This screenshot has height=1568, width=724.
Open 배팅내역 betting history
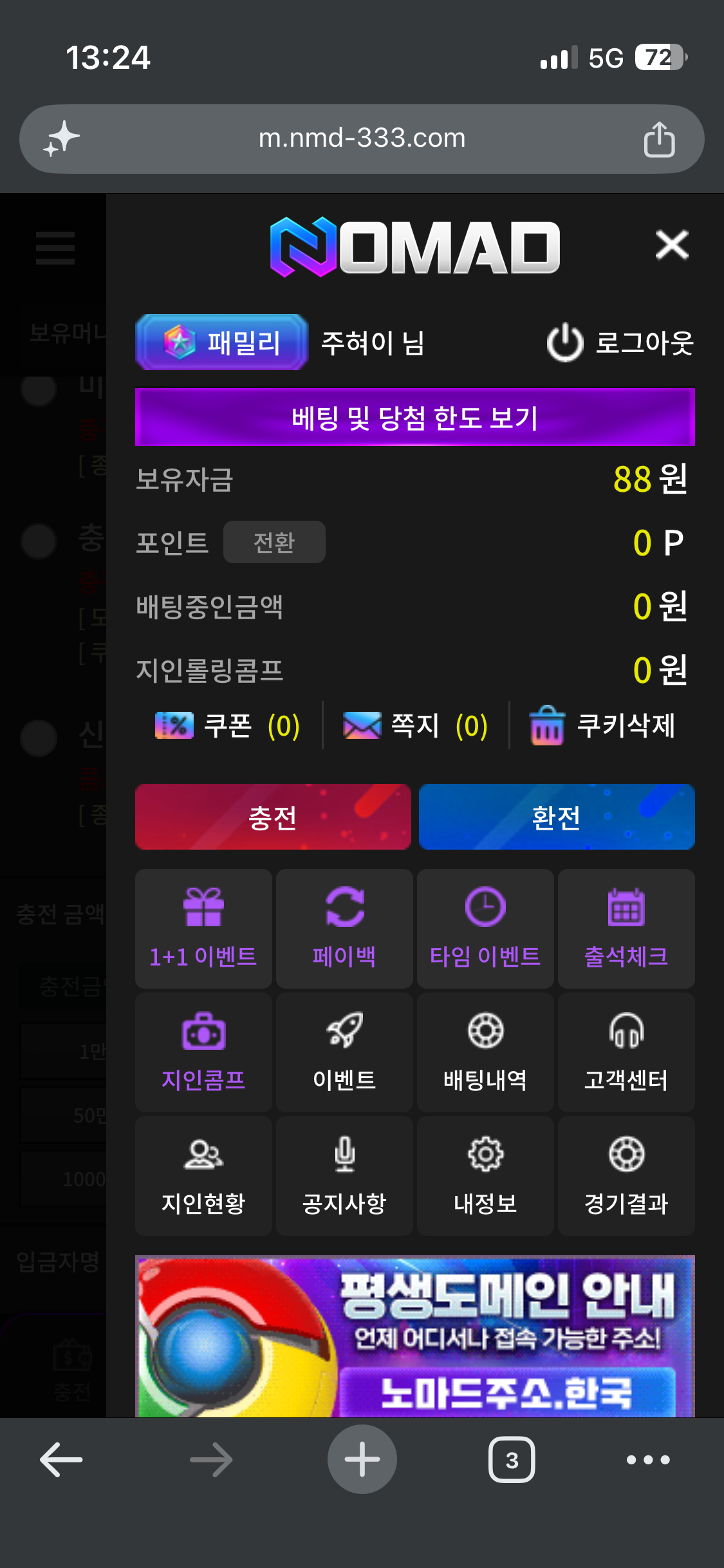485,1052
